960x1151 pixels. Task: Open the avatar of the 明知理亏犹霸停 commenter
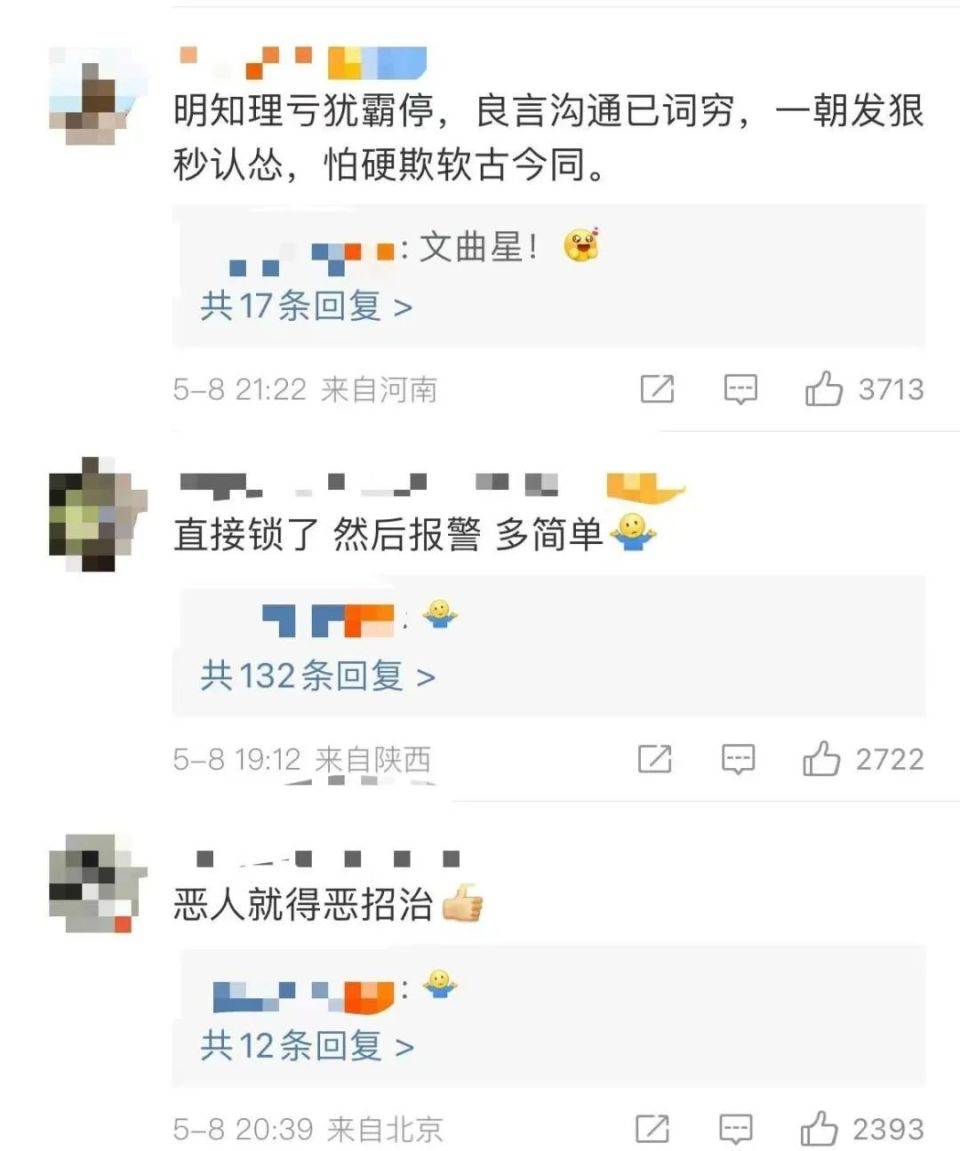(x=98, y=96)
